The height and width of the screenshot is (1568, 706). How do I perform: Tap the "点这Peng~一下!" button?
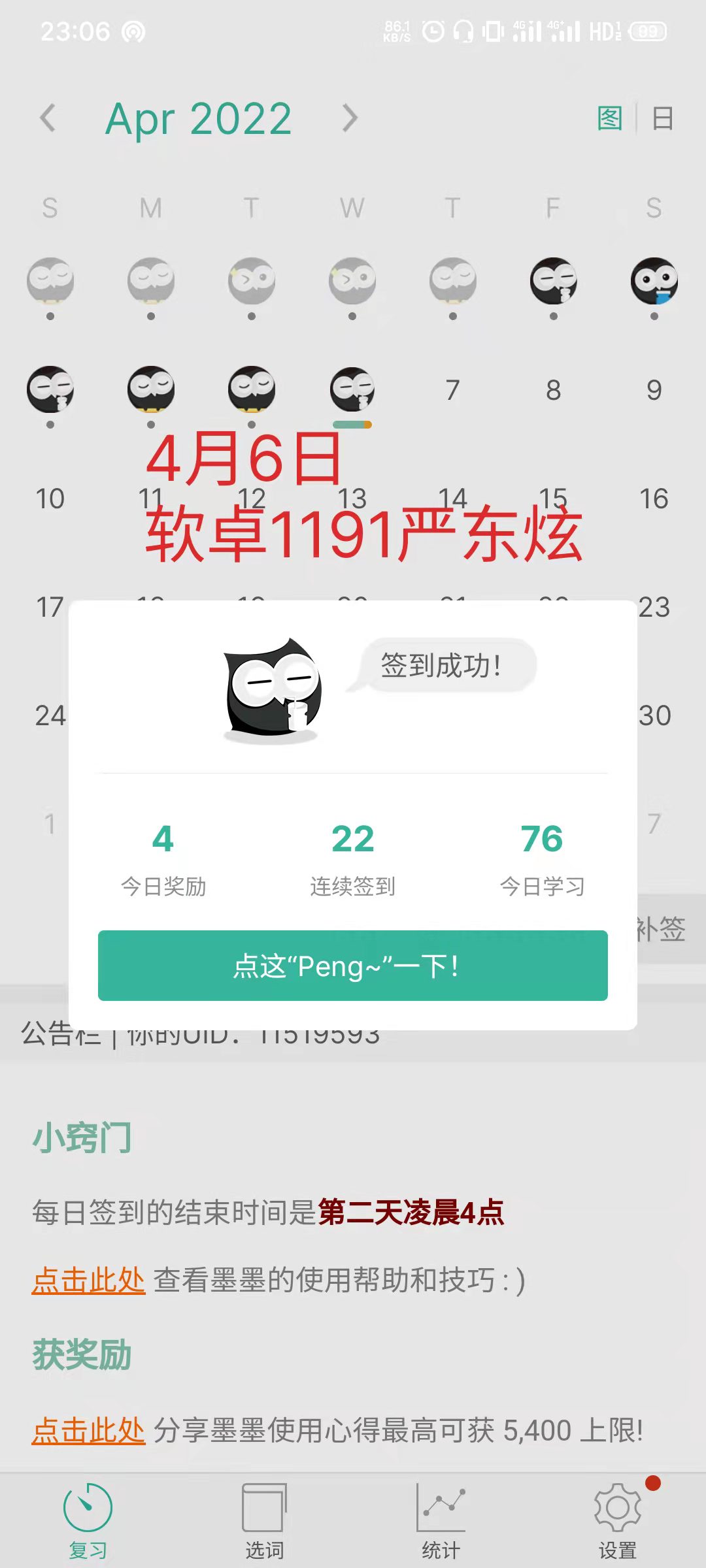point(353,965)
